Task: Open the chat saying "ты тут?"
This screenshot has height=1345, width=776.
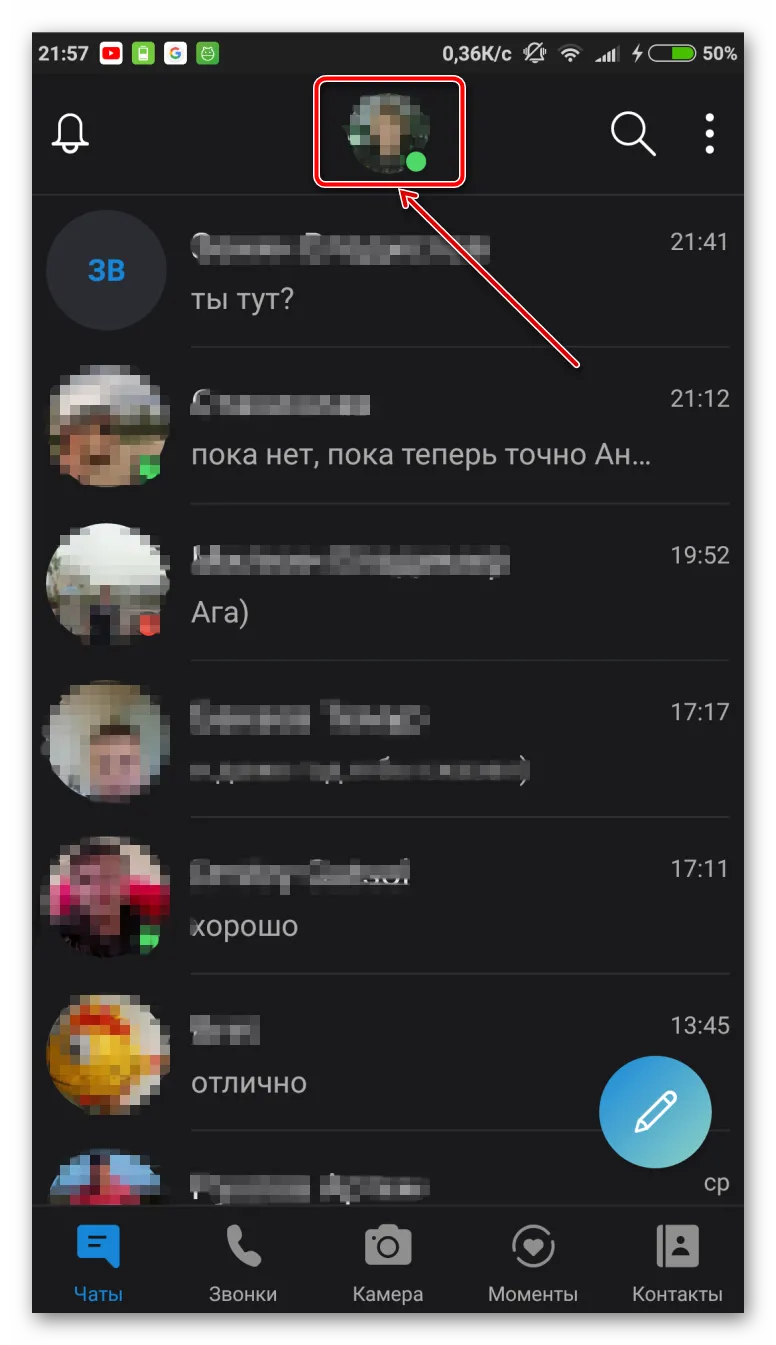Action: point(388,270)
